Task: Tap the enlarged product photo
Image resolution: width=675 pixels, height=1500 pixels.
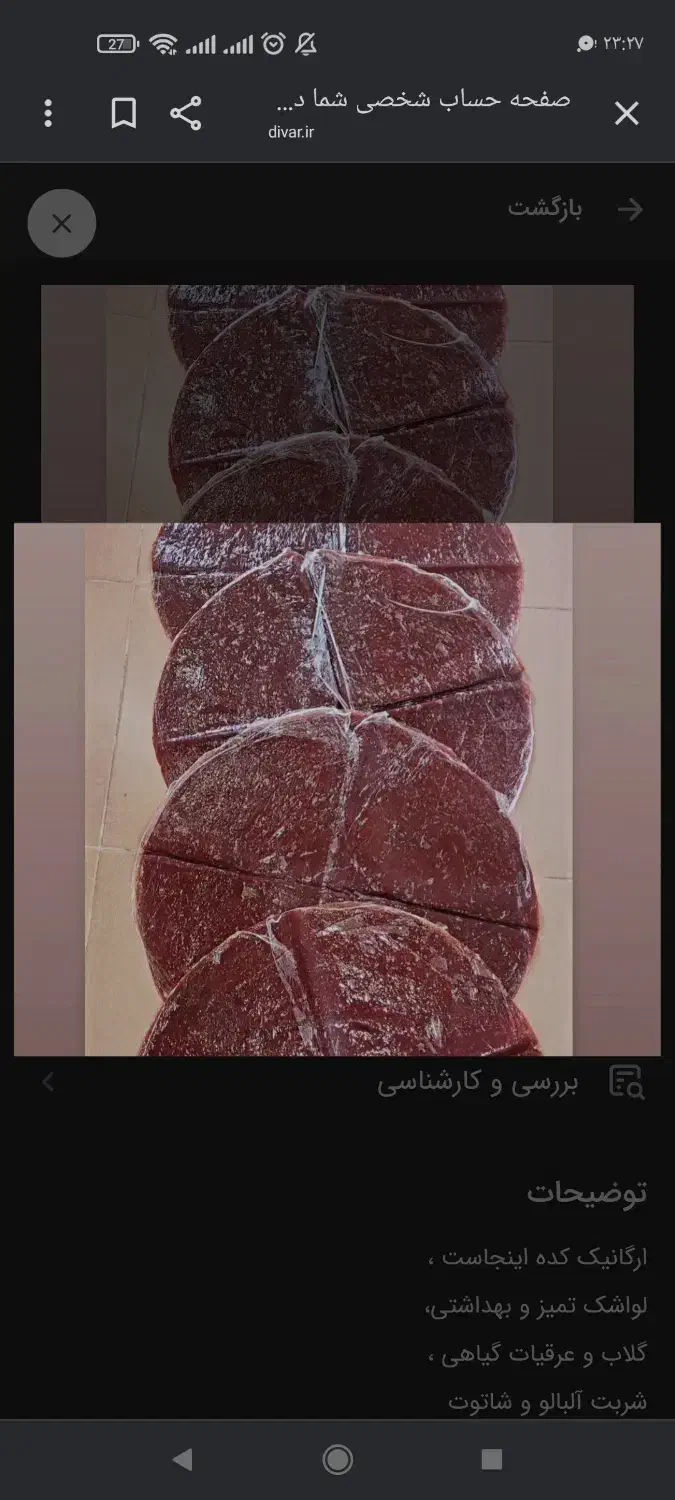Action: 337,790
